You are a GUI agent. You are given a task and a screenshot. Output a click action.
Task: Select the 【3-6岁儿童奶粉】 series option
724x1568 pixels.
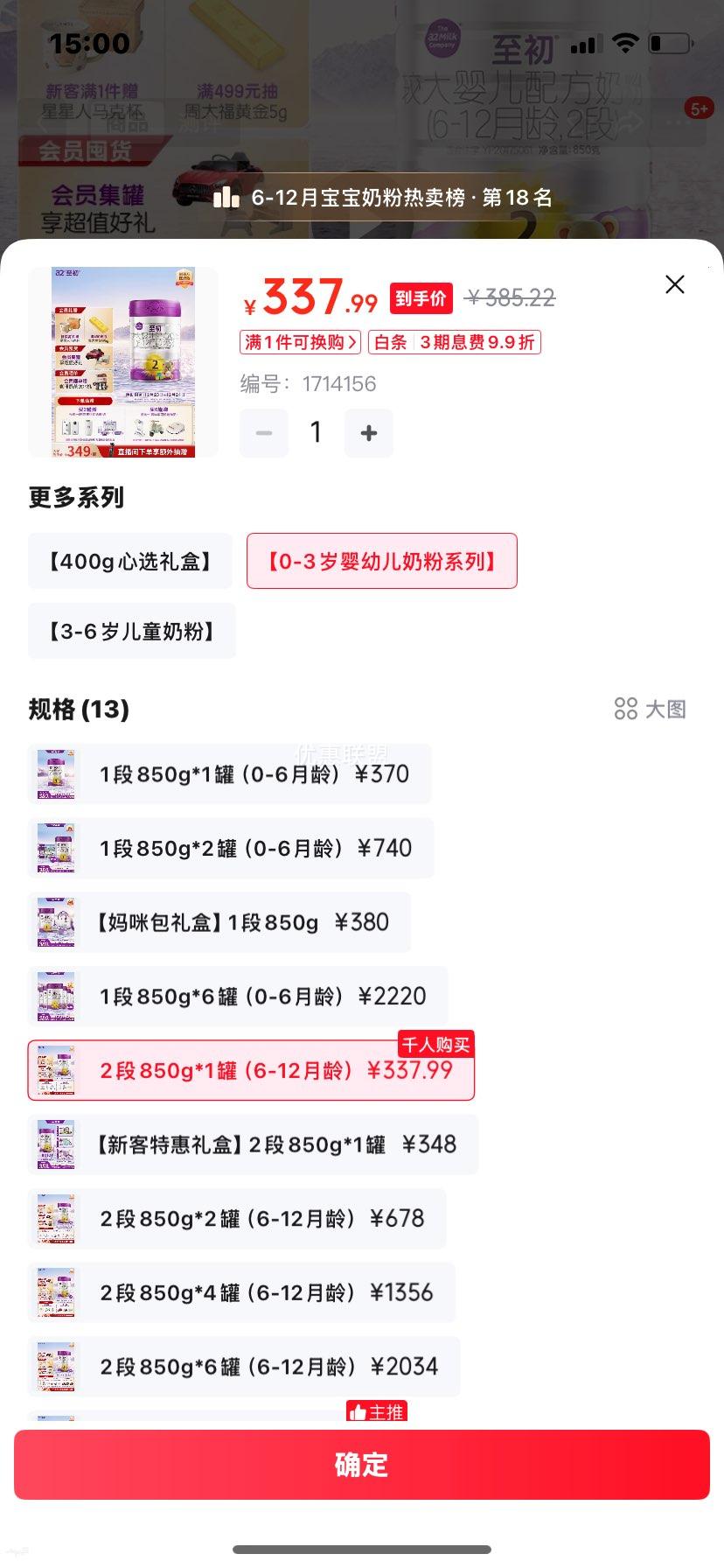(x=131, y=630)
